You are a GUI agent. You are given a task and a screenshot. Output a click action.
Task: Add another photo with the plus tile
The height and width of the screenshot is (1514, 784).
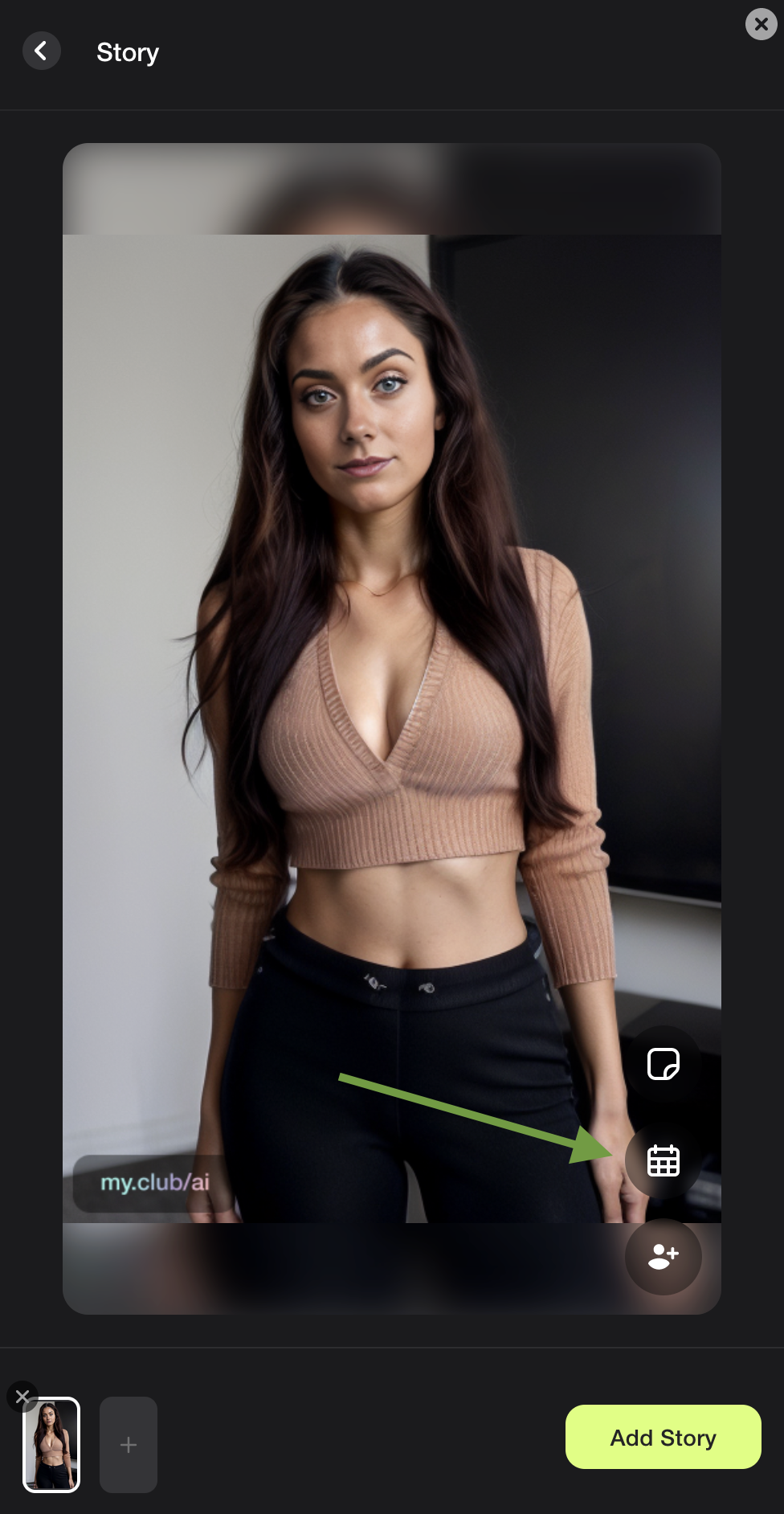tap(129, 1445)
